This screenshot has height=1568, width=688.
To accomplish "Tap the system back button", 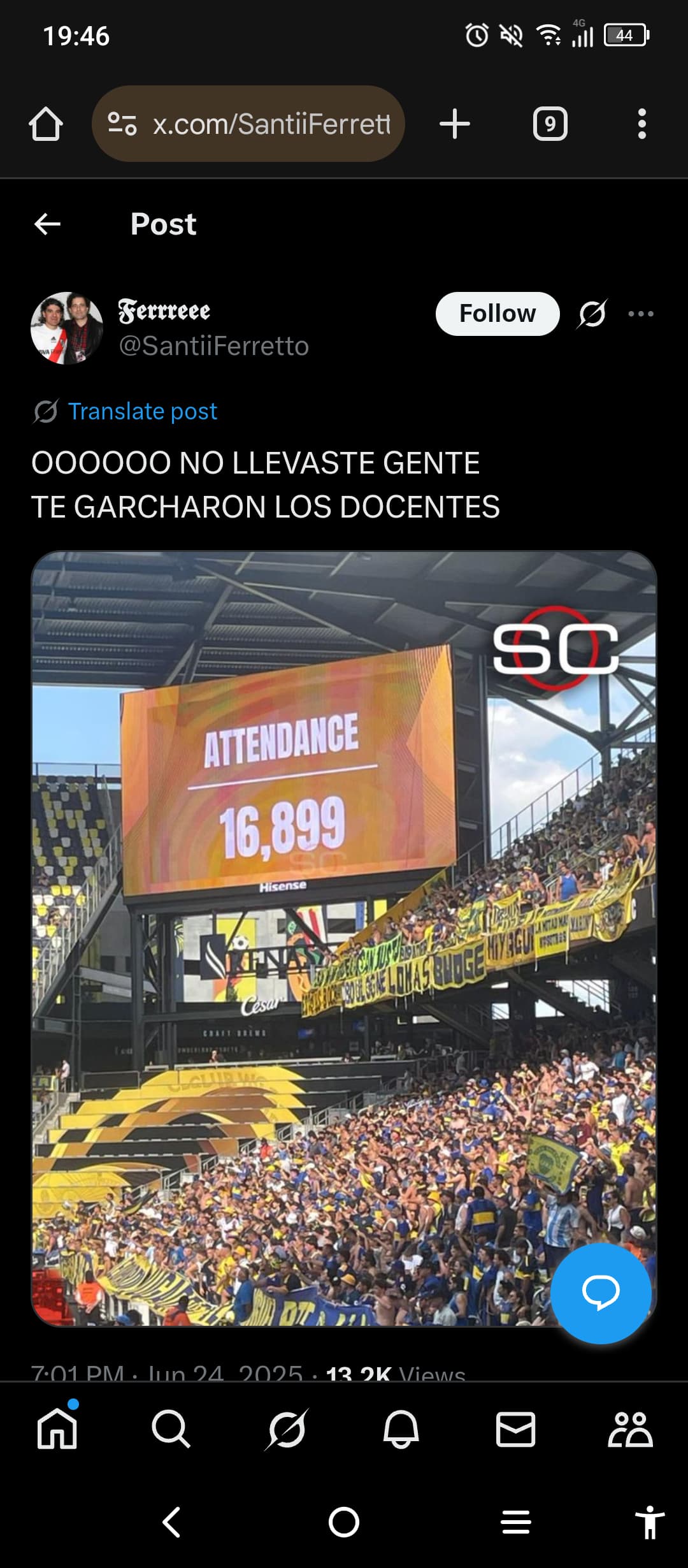I will pyautogui.click(x=172, y=1523).
